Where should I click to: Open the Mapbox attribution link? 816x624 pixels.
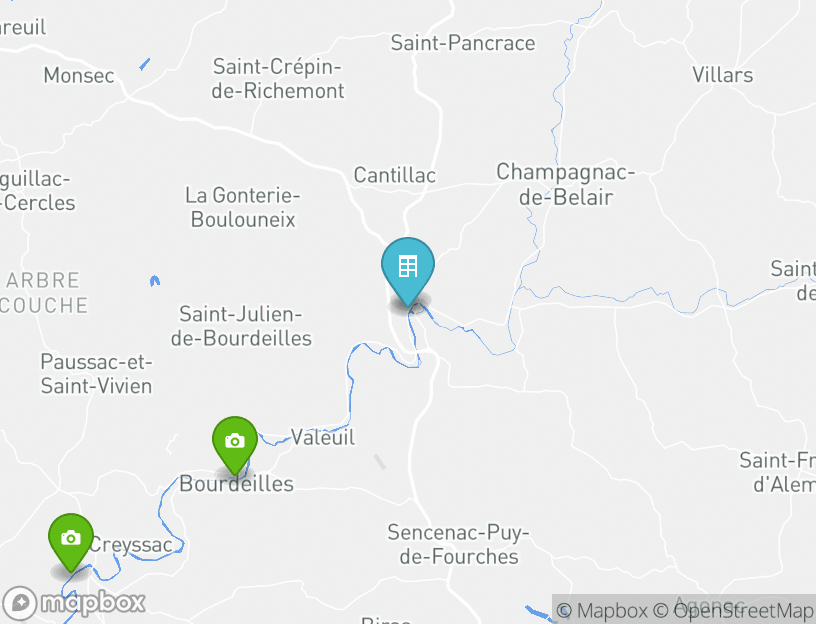point(602,610)
